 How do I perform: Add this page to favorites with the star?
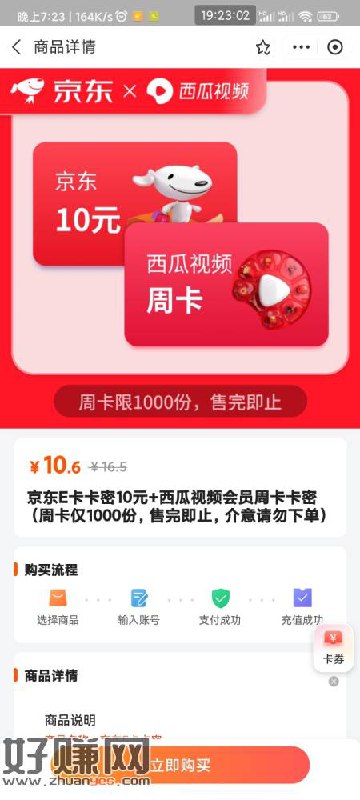263,47
